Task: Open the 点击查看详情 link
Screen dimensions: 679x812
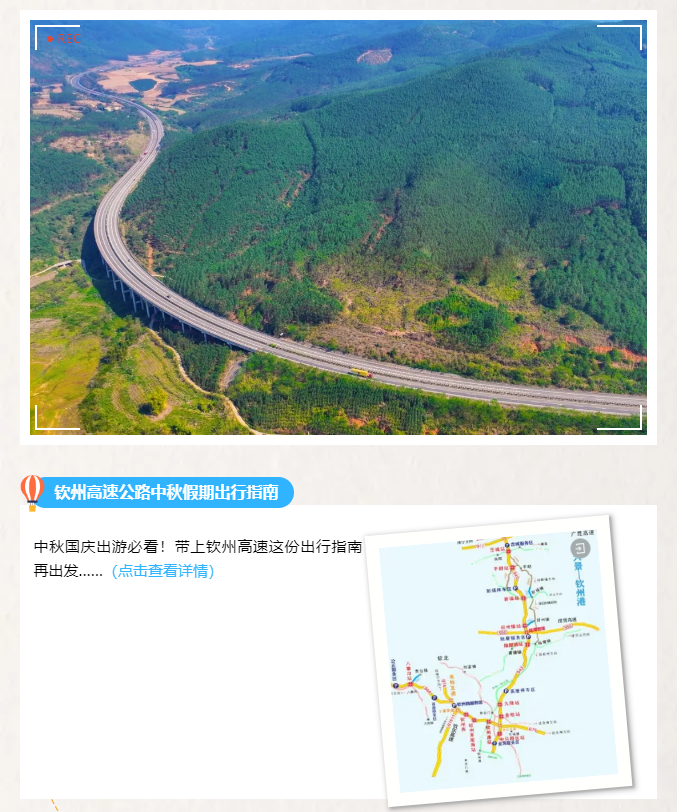Action: pyautogui.click(x=162, y=571)
